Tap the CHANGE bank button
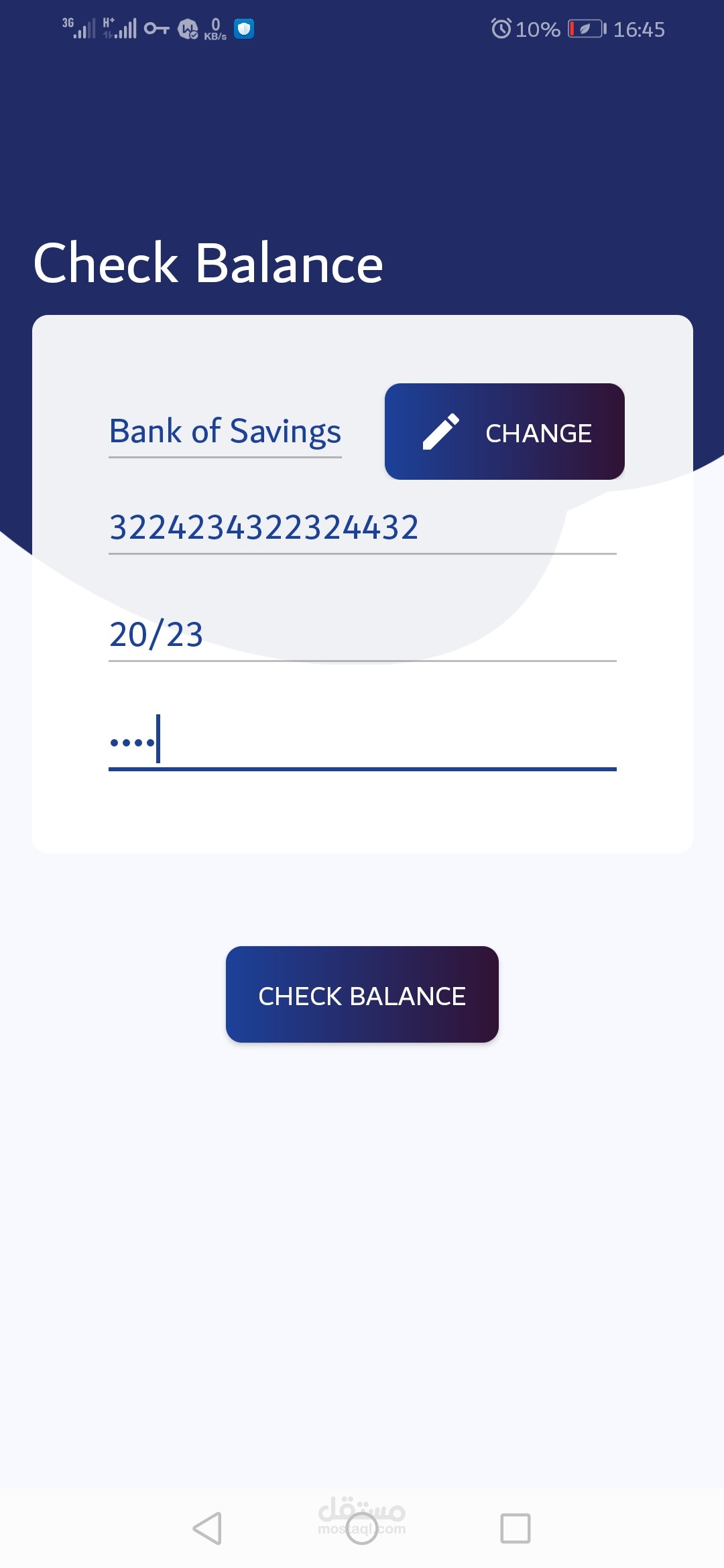 504,432
